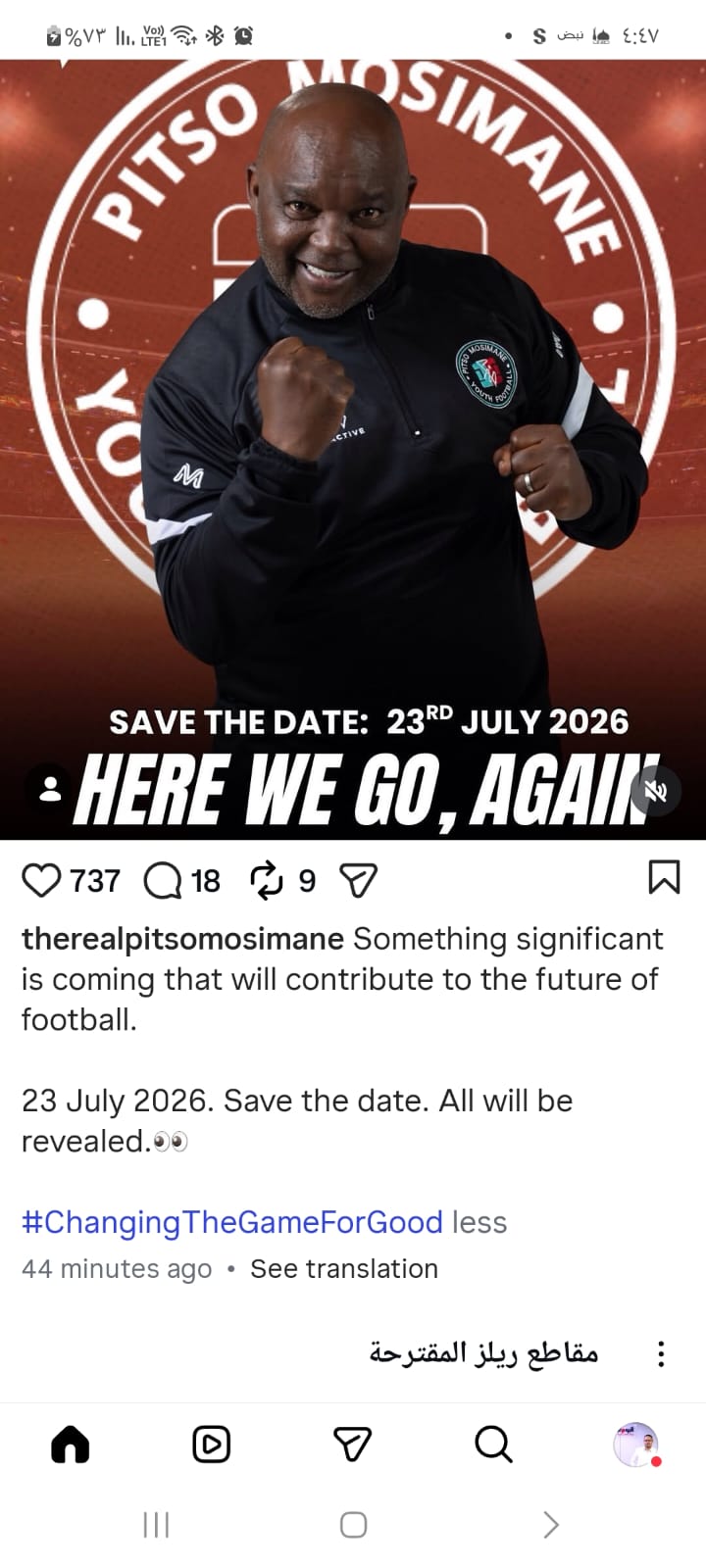This screenshot has width=706, height=1568.
Task: Show tagged people on the post
Action: (x=49, y=789)
